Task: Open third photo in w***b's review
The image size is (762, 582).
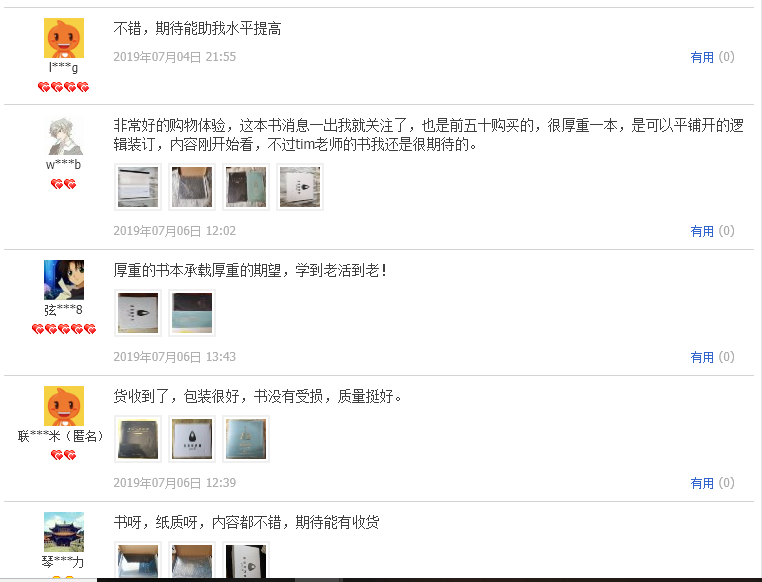Action: pyautogui.click(x=246, y=187)
